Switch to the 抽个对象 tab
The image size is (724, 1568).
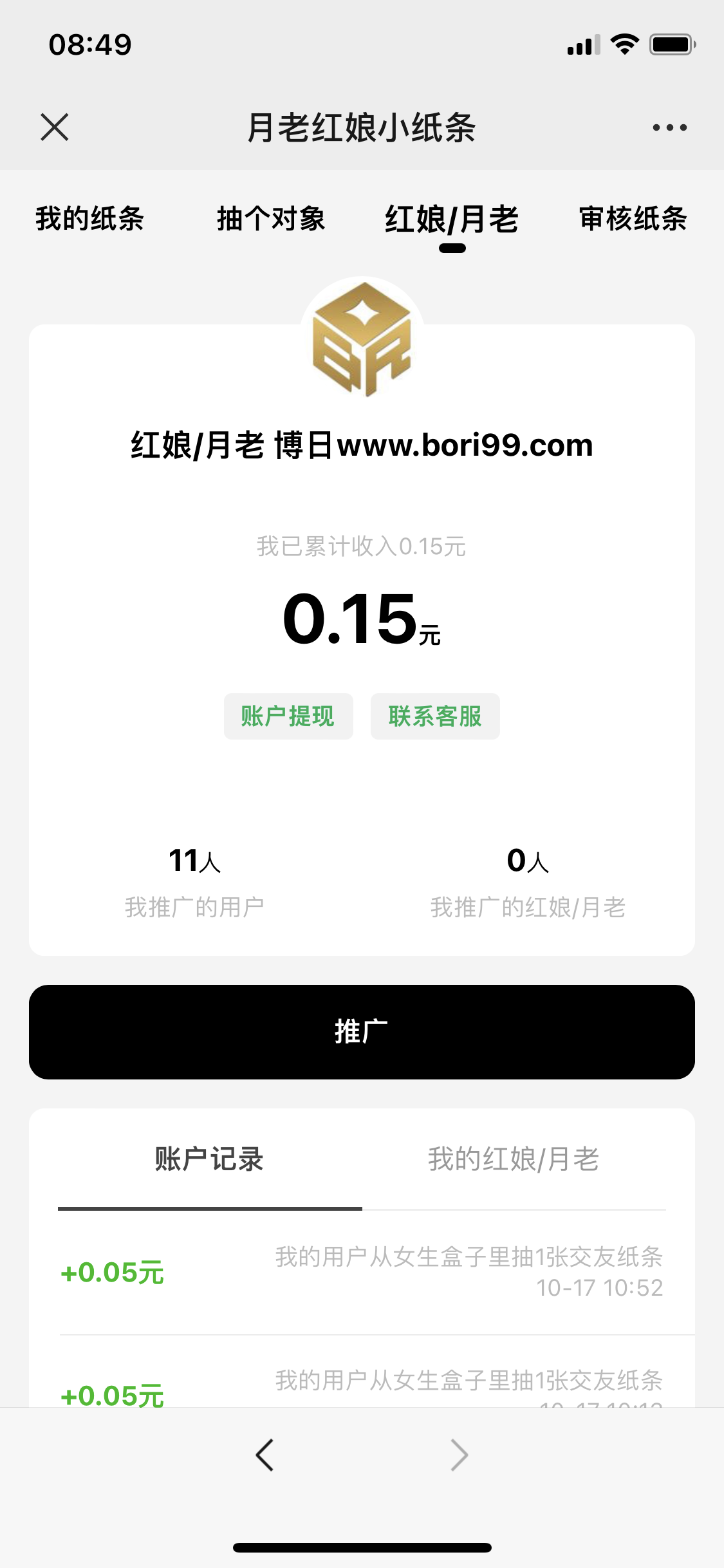[x=271, y=219]
